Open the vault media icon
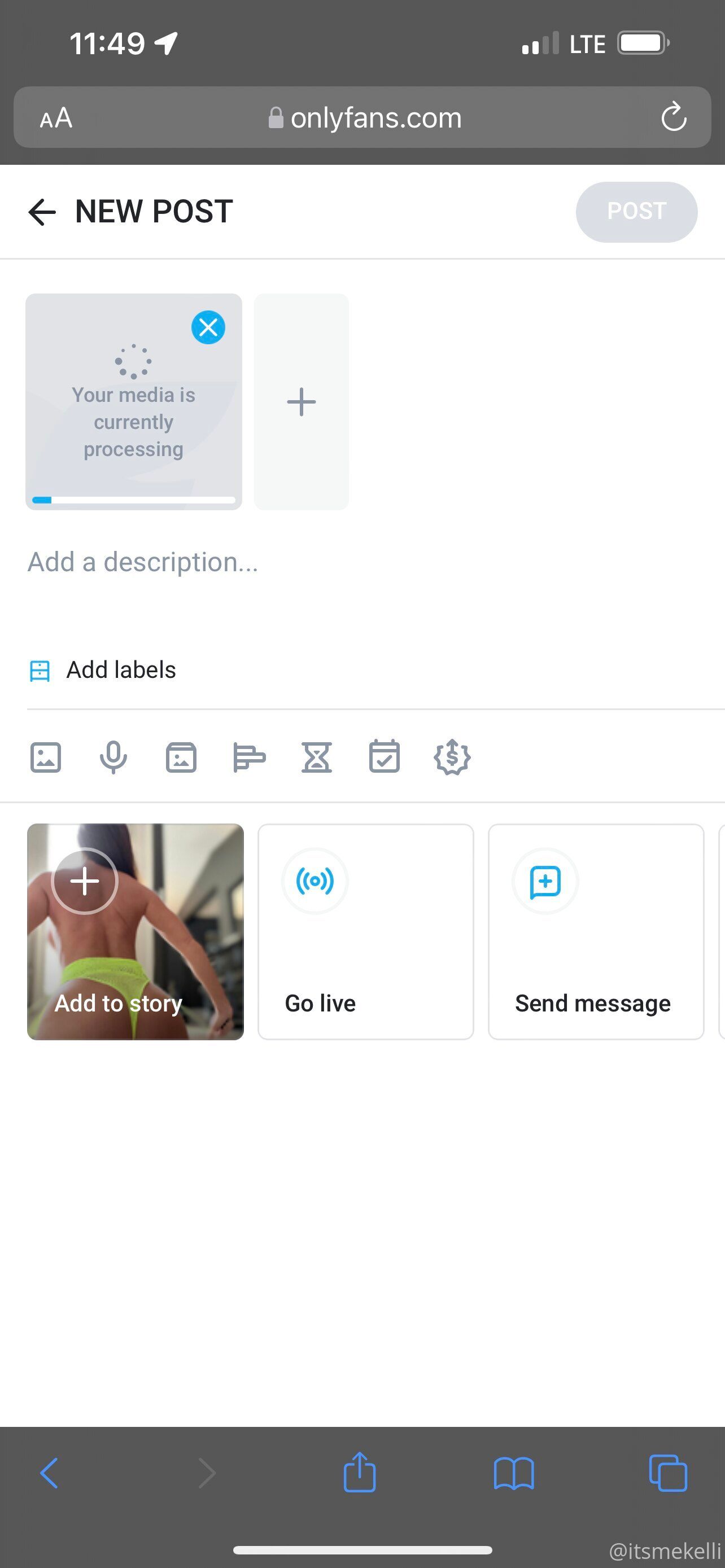 [x=181, y=757]
